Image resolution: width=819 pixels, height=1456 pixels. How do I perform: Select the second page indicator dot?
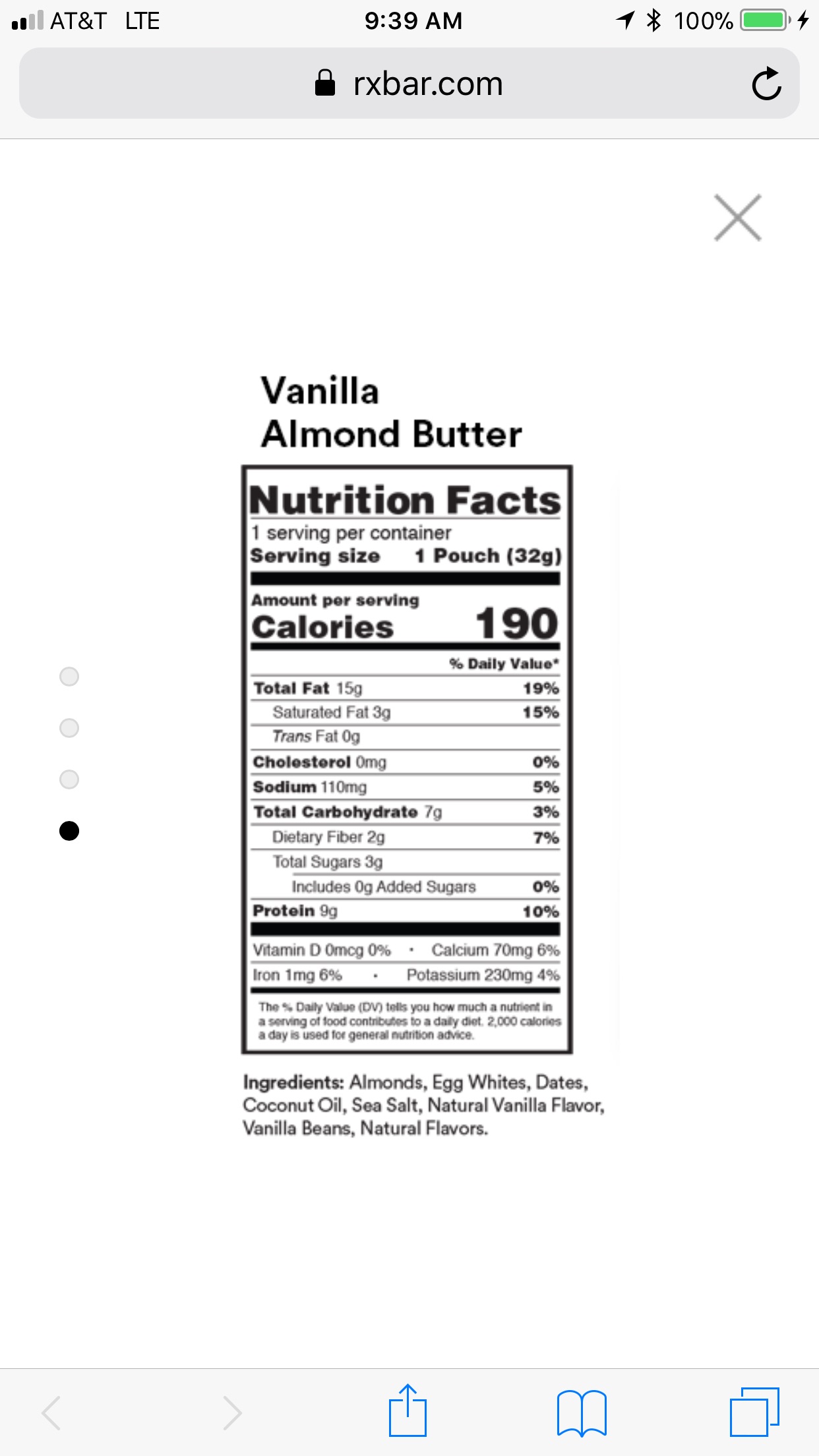69,728
